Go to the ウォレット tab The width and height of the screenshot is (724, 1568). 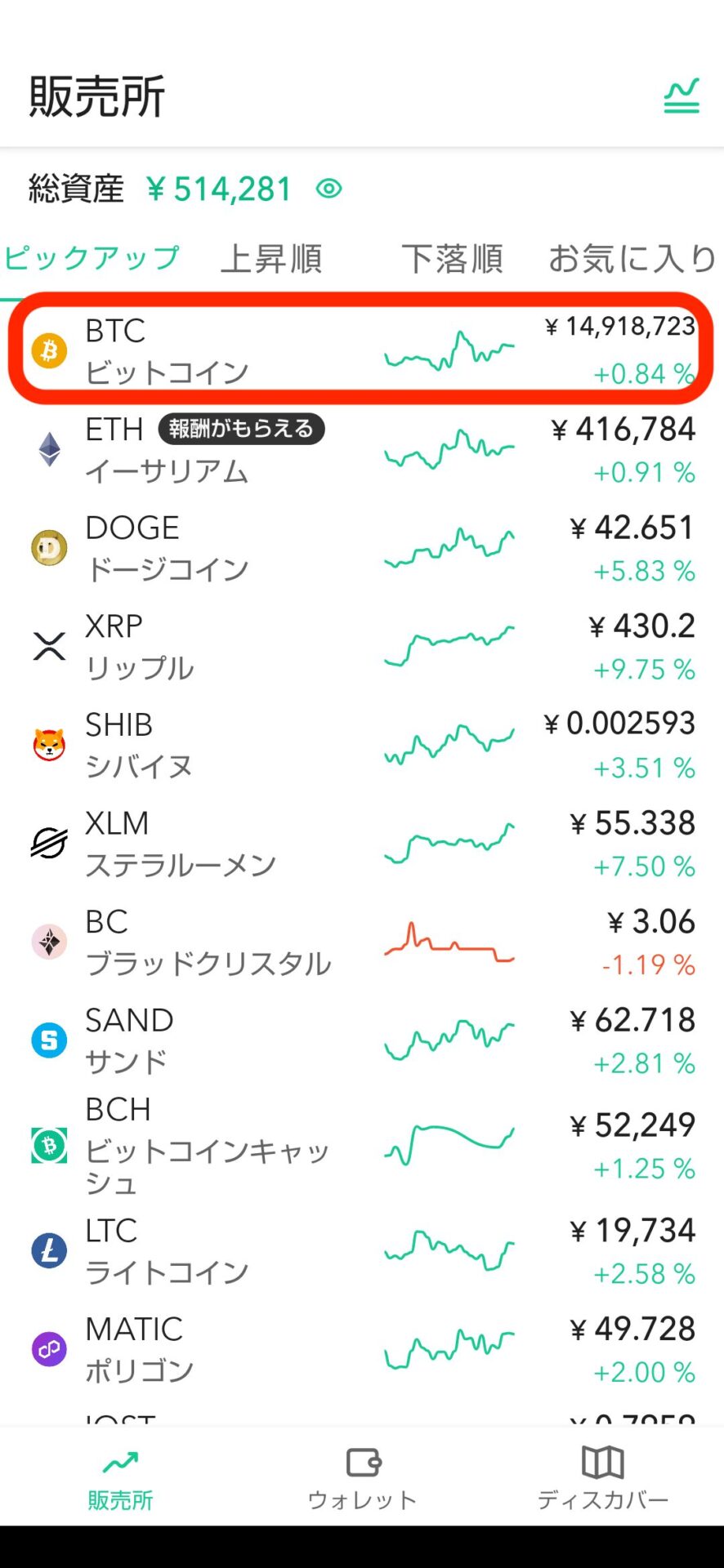point(362,1477)
